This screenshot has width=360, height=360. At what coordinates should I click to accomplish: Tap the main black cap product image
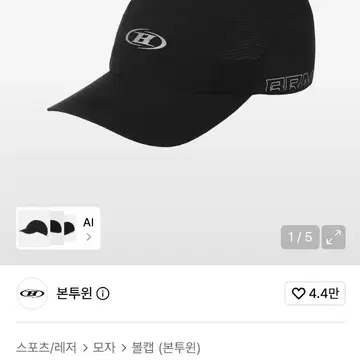[x=180, y=73]
